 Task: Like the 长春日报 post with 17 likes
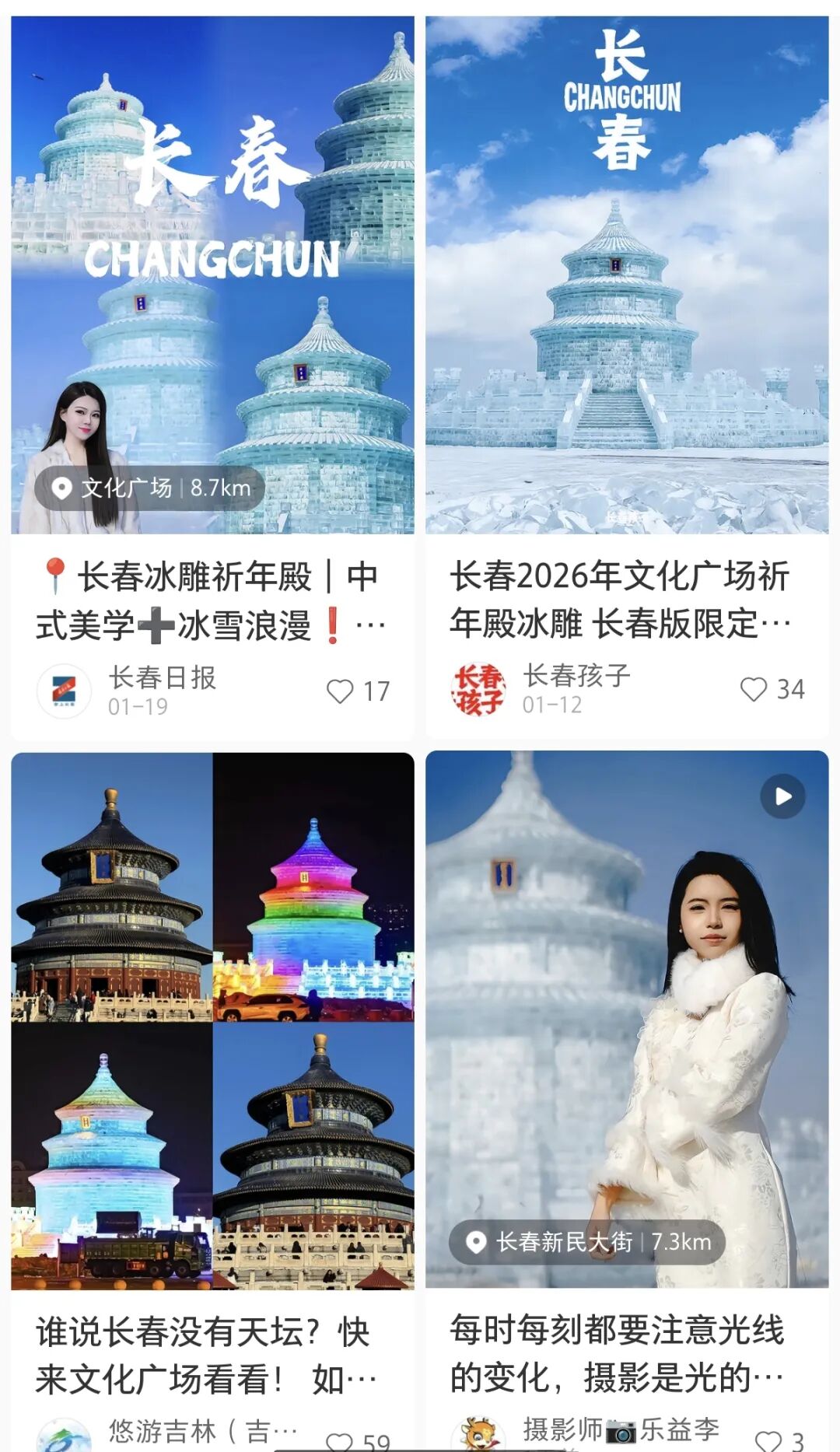[x=340, y=691]
